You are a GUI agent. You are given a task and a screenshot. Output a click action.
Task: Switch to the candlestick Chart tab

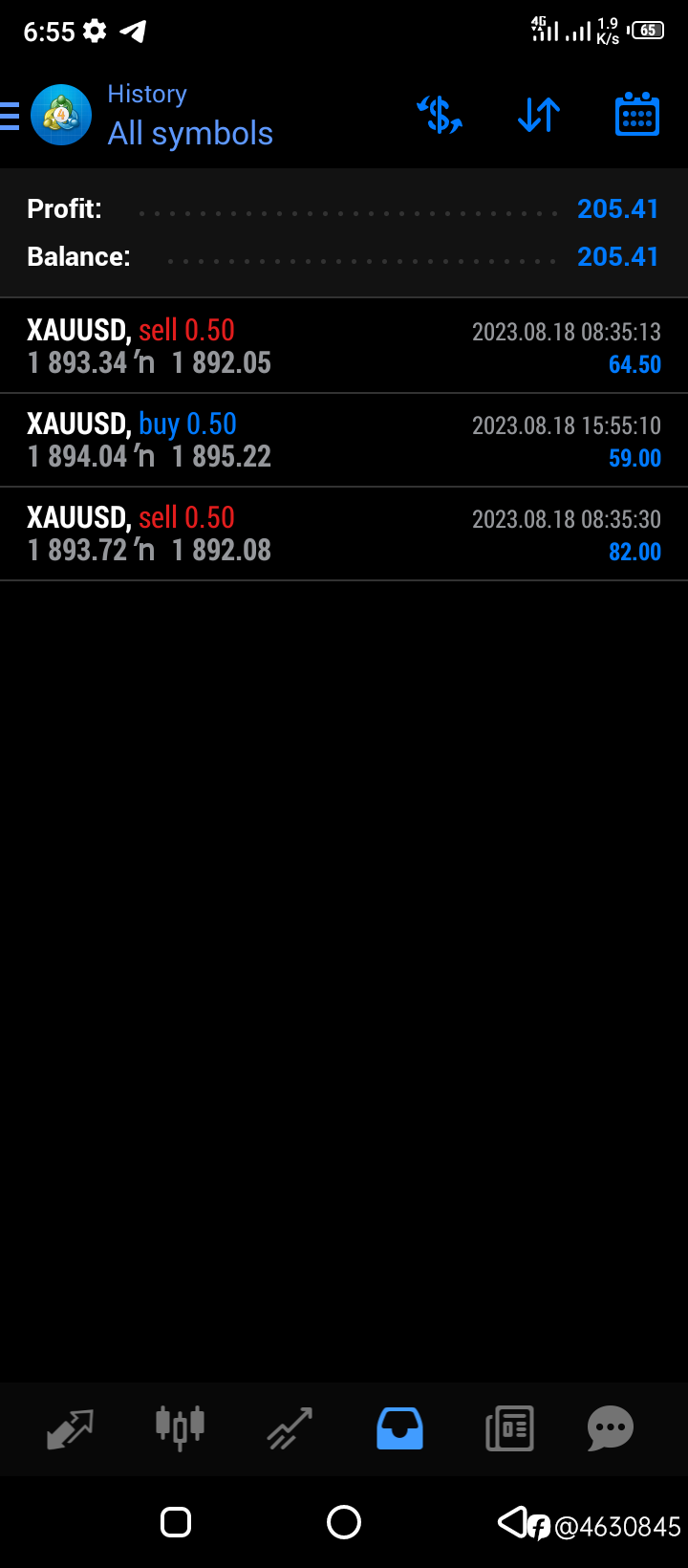click(180, 1429)
